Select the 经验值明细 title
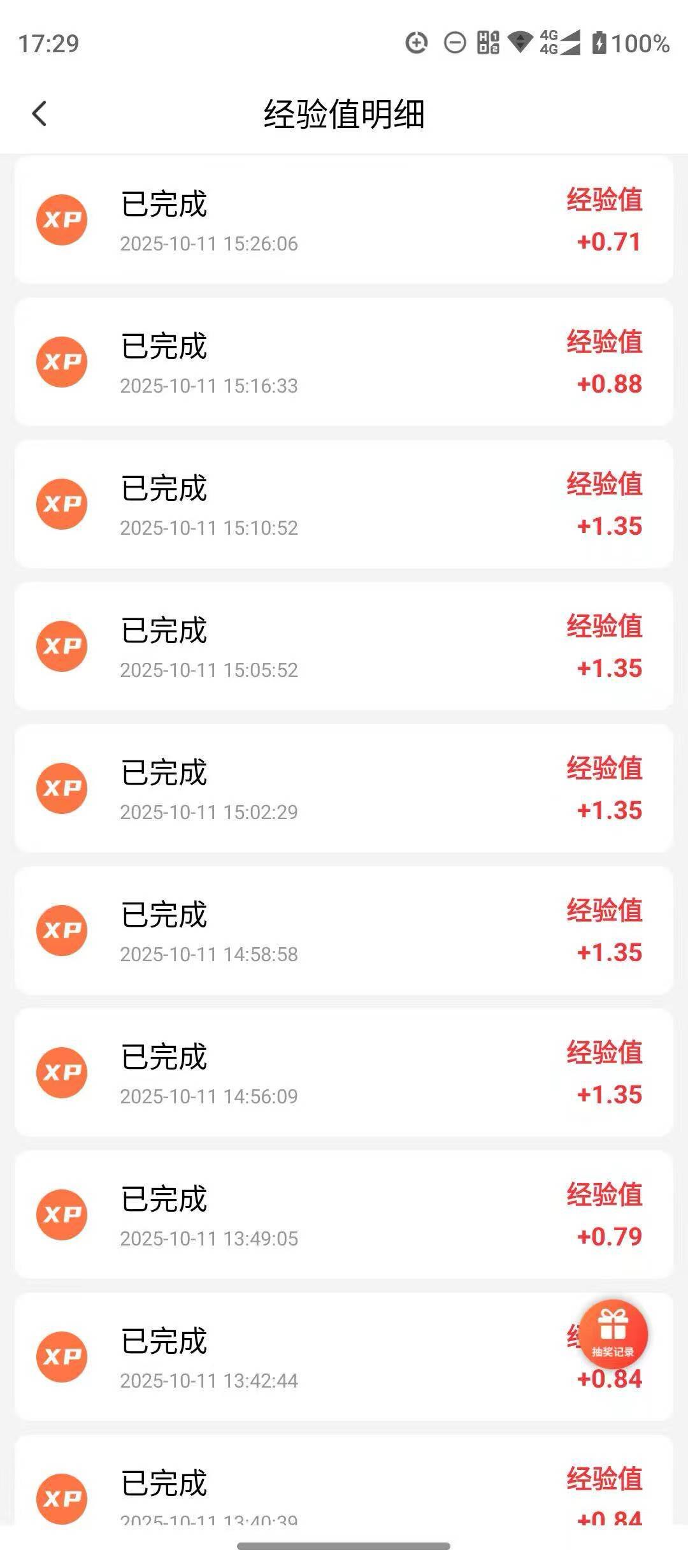The width and height of the screenshot is (688, 1568). coord(344,113)
